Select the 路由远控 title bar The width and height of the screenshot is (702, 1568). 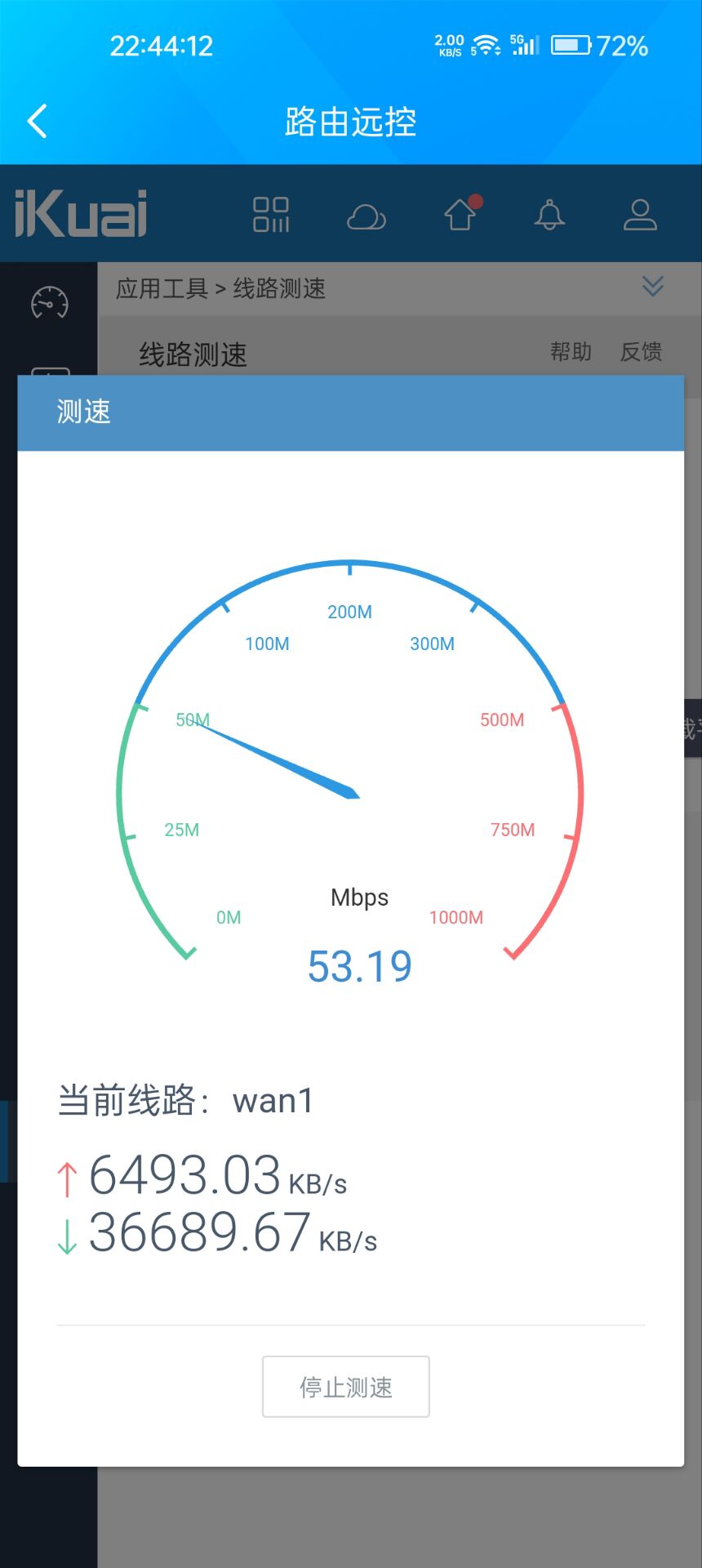pos(350,120)
